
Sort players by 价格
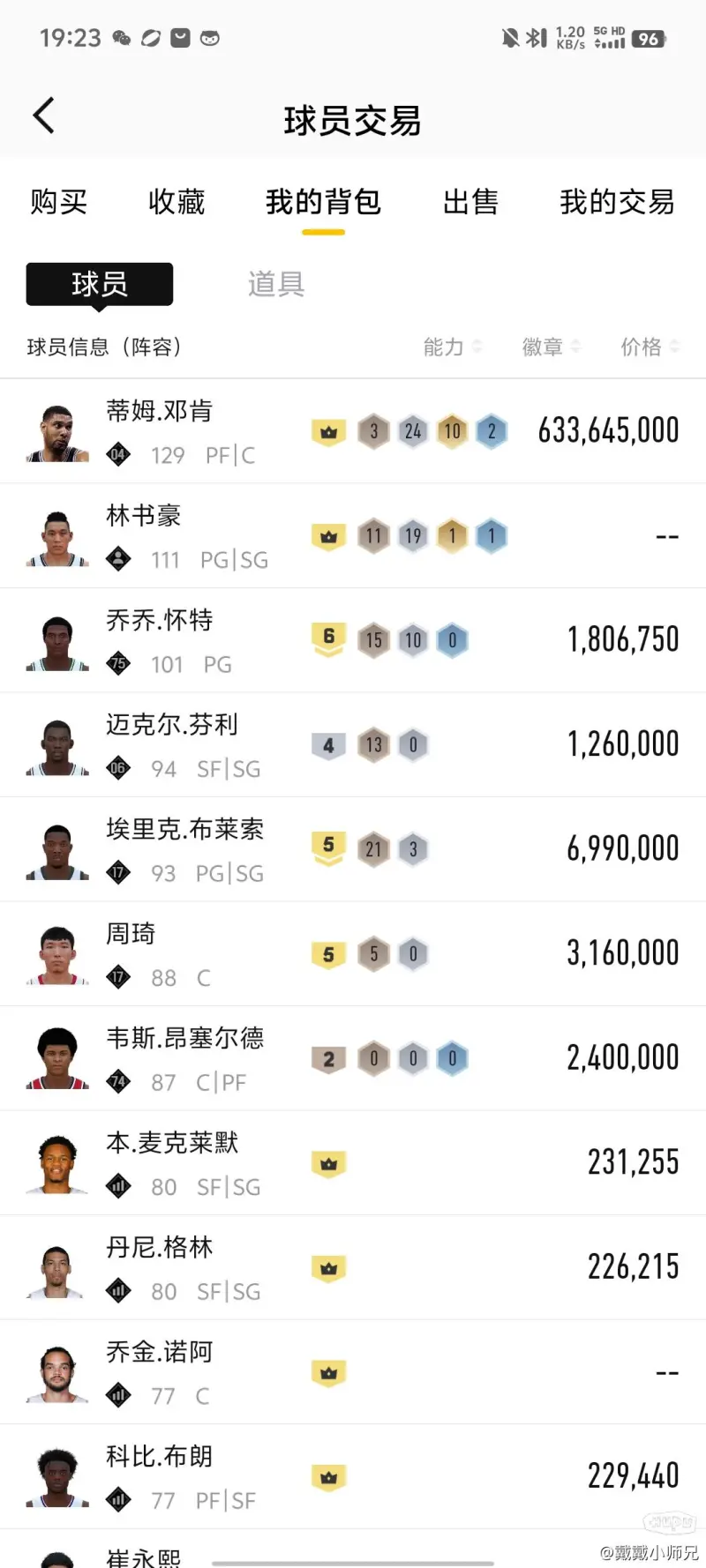pos(650,347)
